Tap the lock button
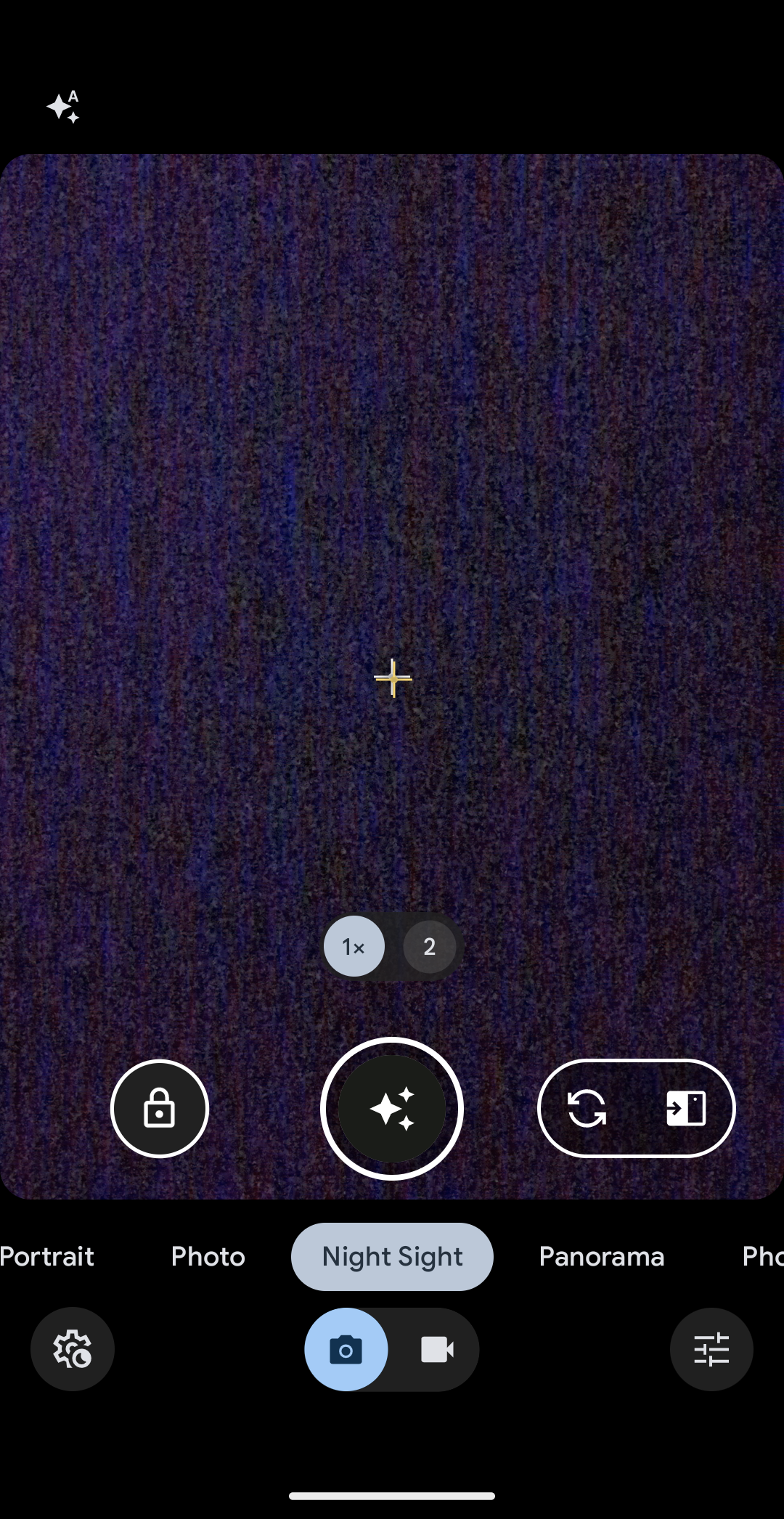 tap(160, 1108)
